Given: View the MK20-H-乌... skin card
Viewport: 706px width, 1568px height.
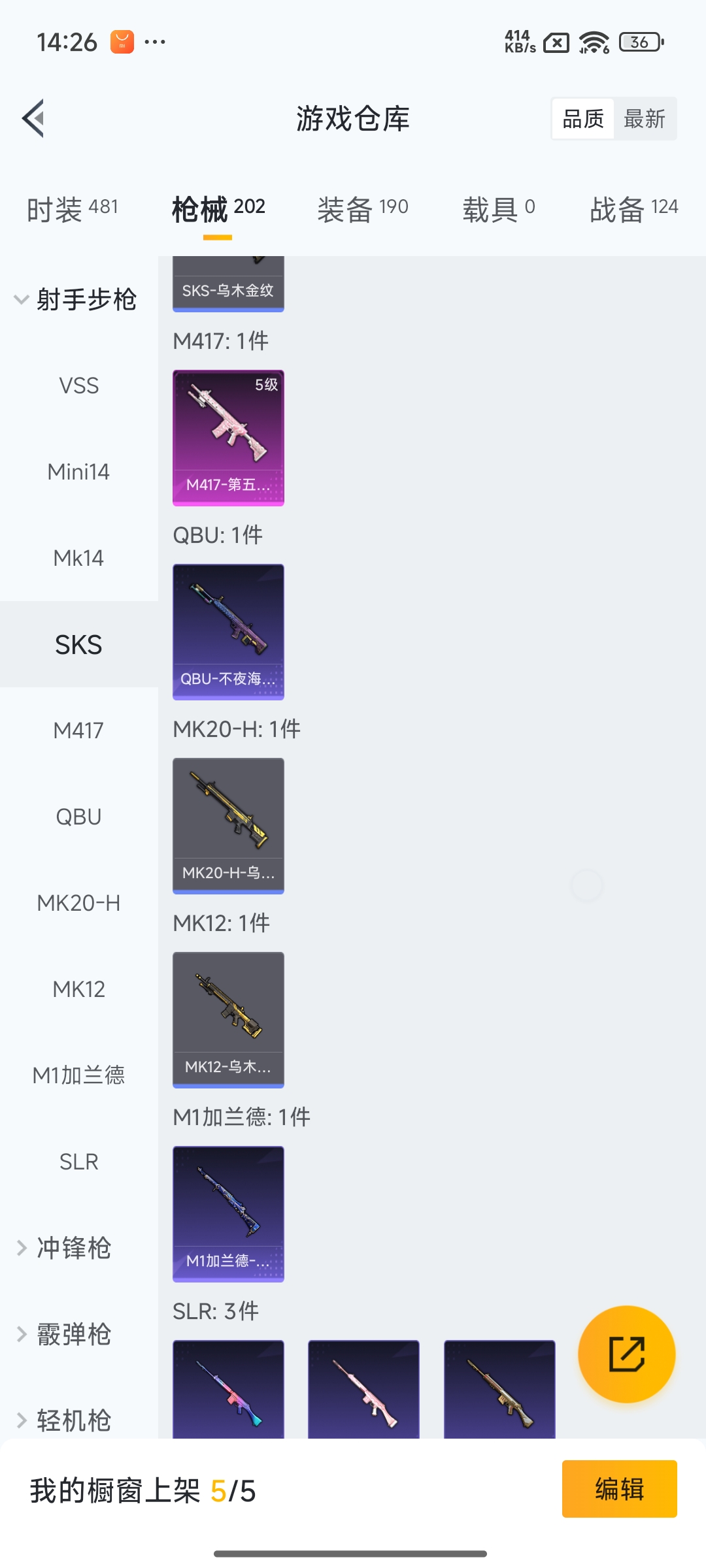Looking at the screenshot, I should click(228, 826).
